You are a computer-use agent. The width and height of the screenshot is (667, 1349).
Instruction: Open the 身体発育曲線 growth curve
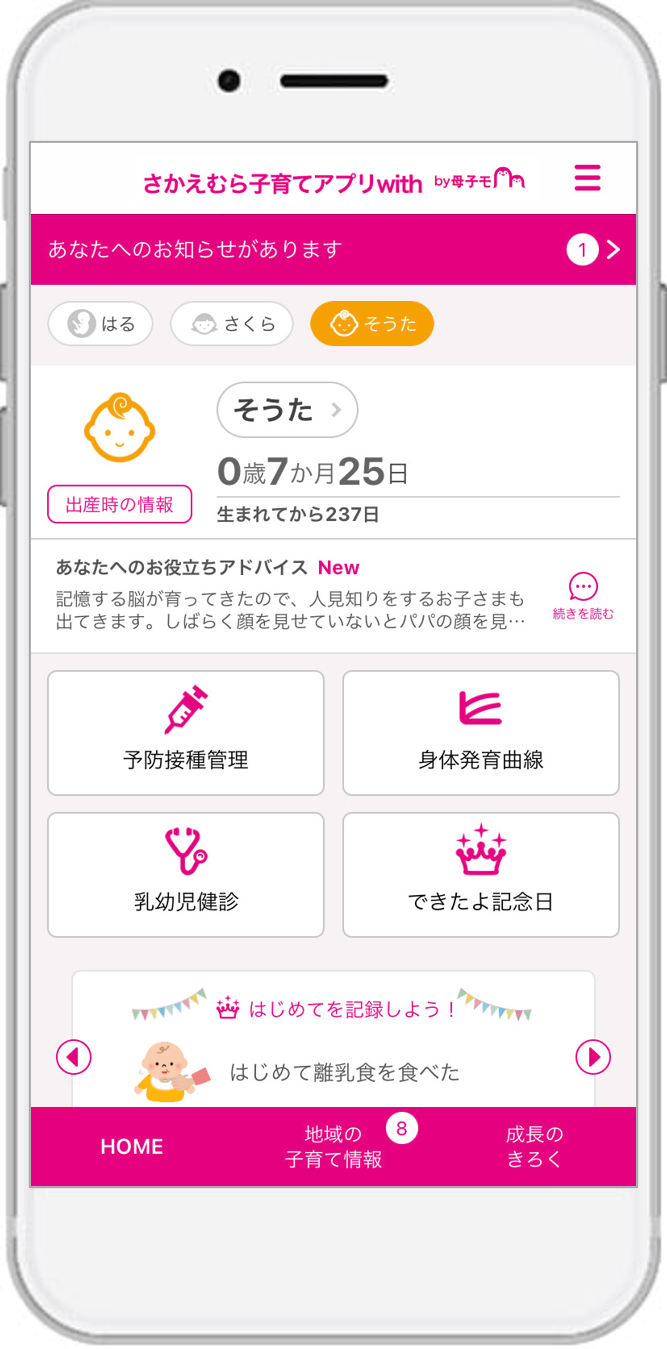point(480,733)
